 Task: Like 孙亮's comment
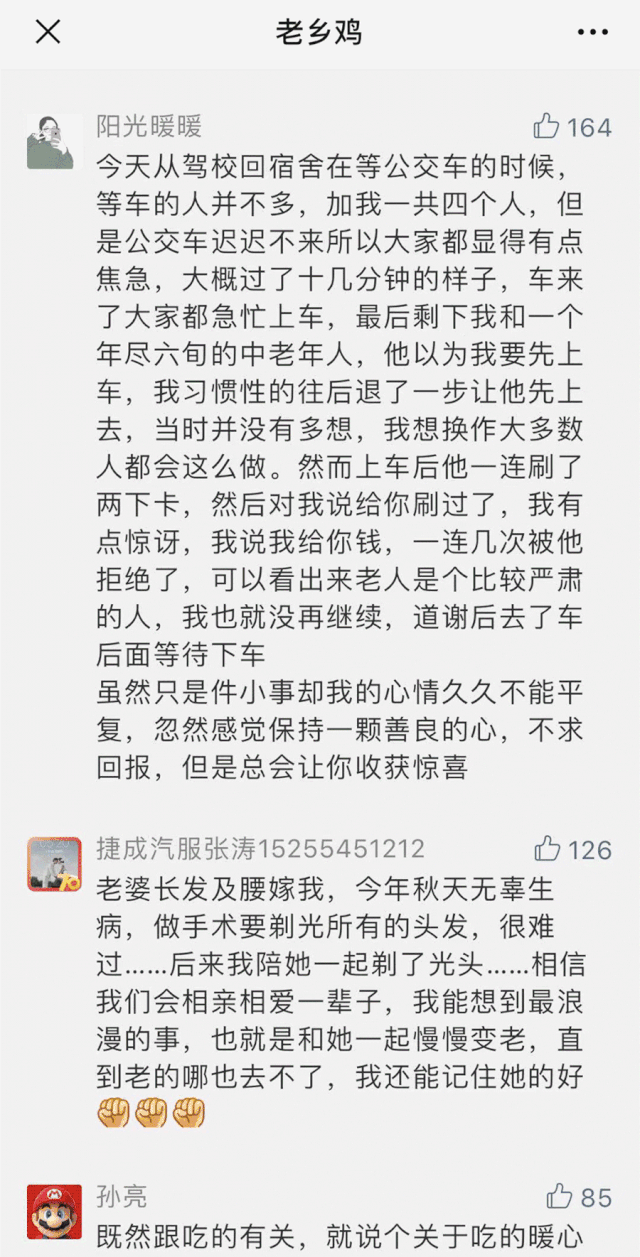(x=560, y=1197)
